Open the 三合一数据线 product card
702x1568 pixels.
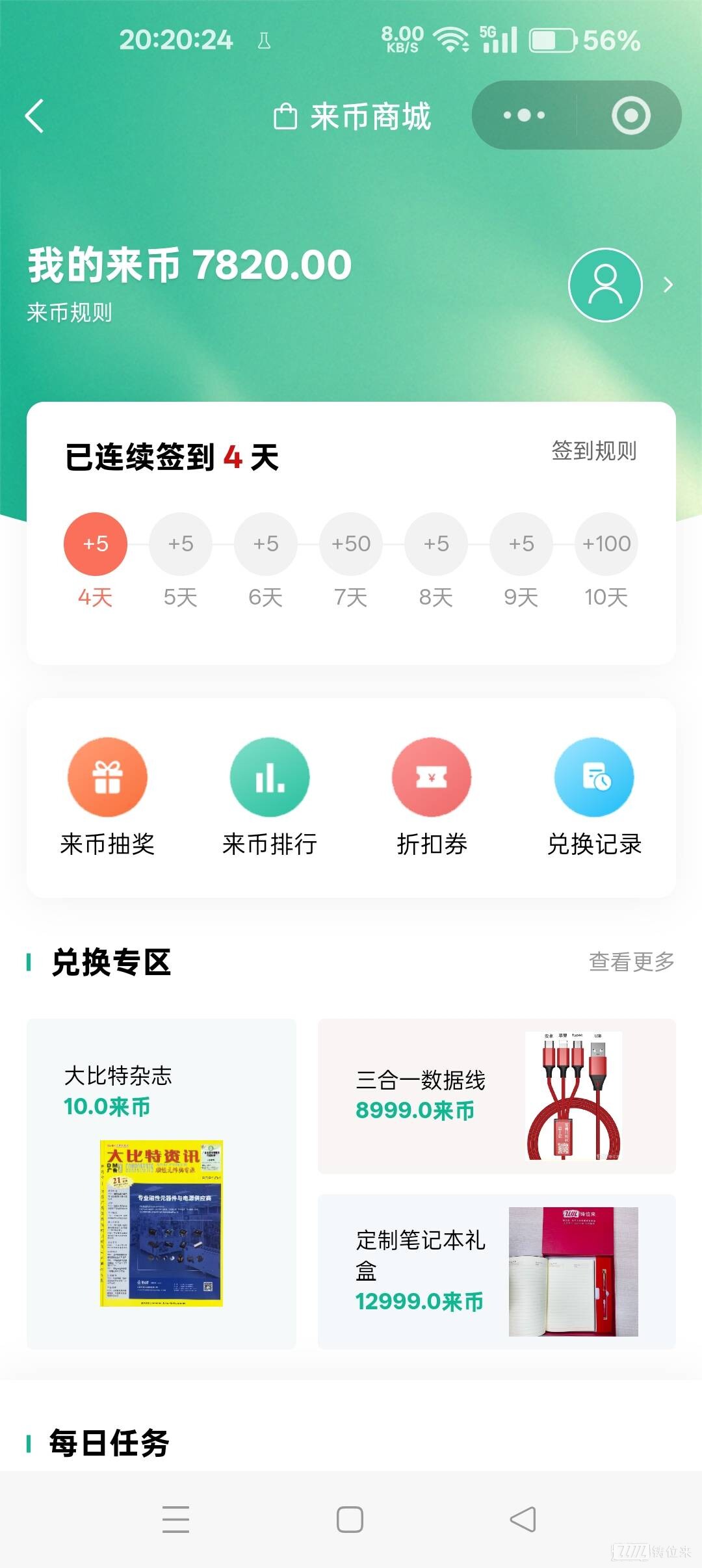[x=497, y=1096]
